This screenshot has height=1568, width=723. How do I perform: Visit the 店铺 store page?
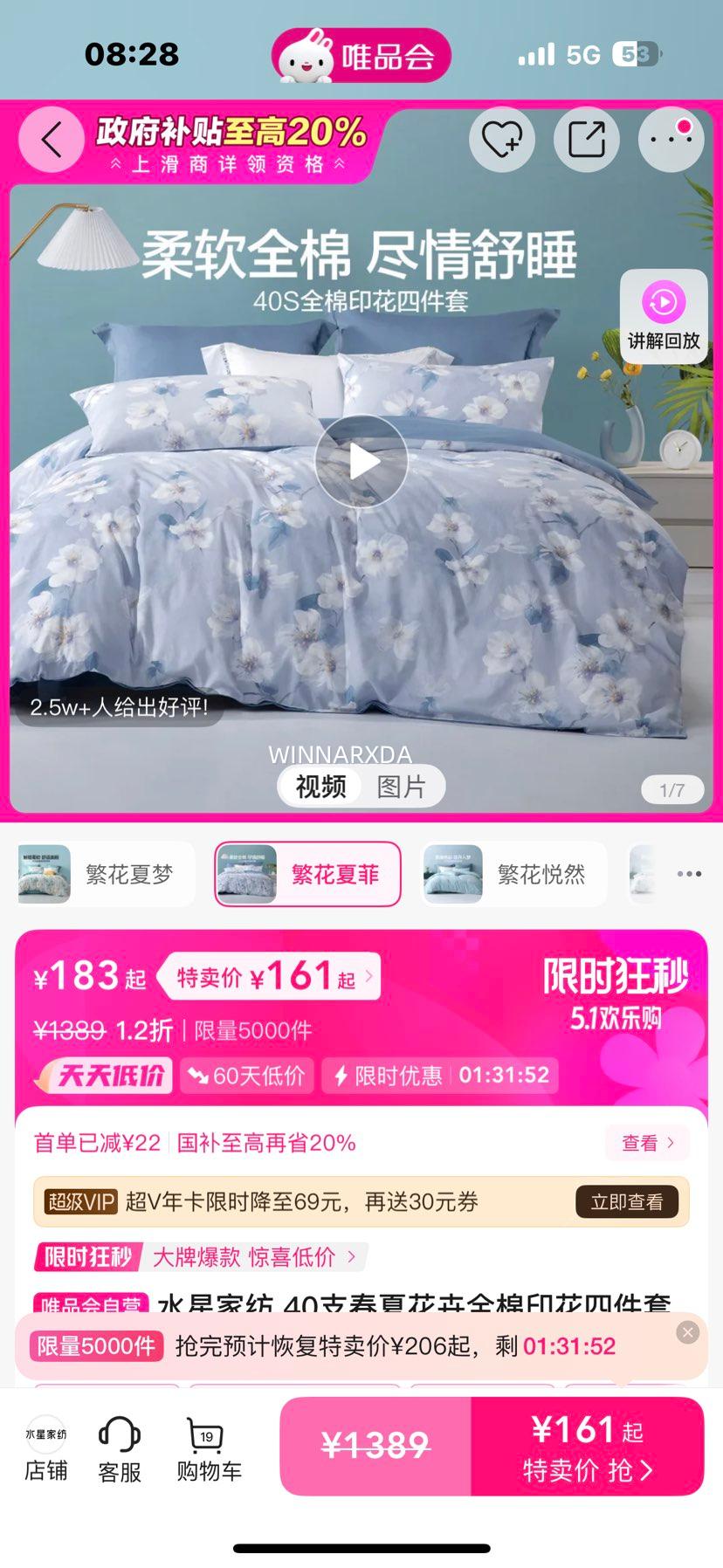(45, 1448)
